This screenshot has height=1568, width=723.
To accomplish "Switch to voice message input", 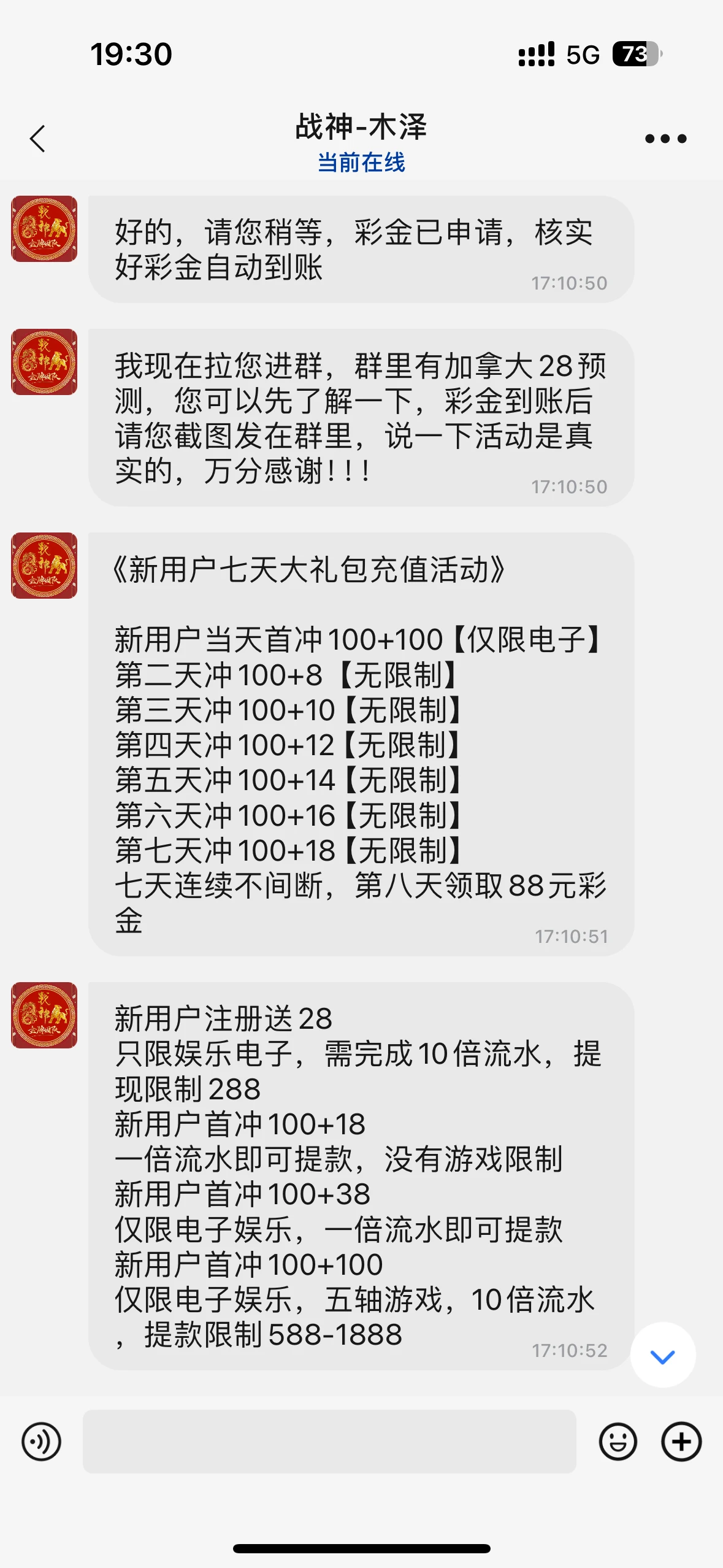I will coord(42,1441).
